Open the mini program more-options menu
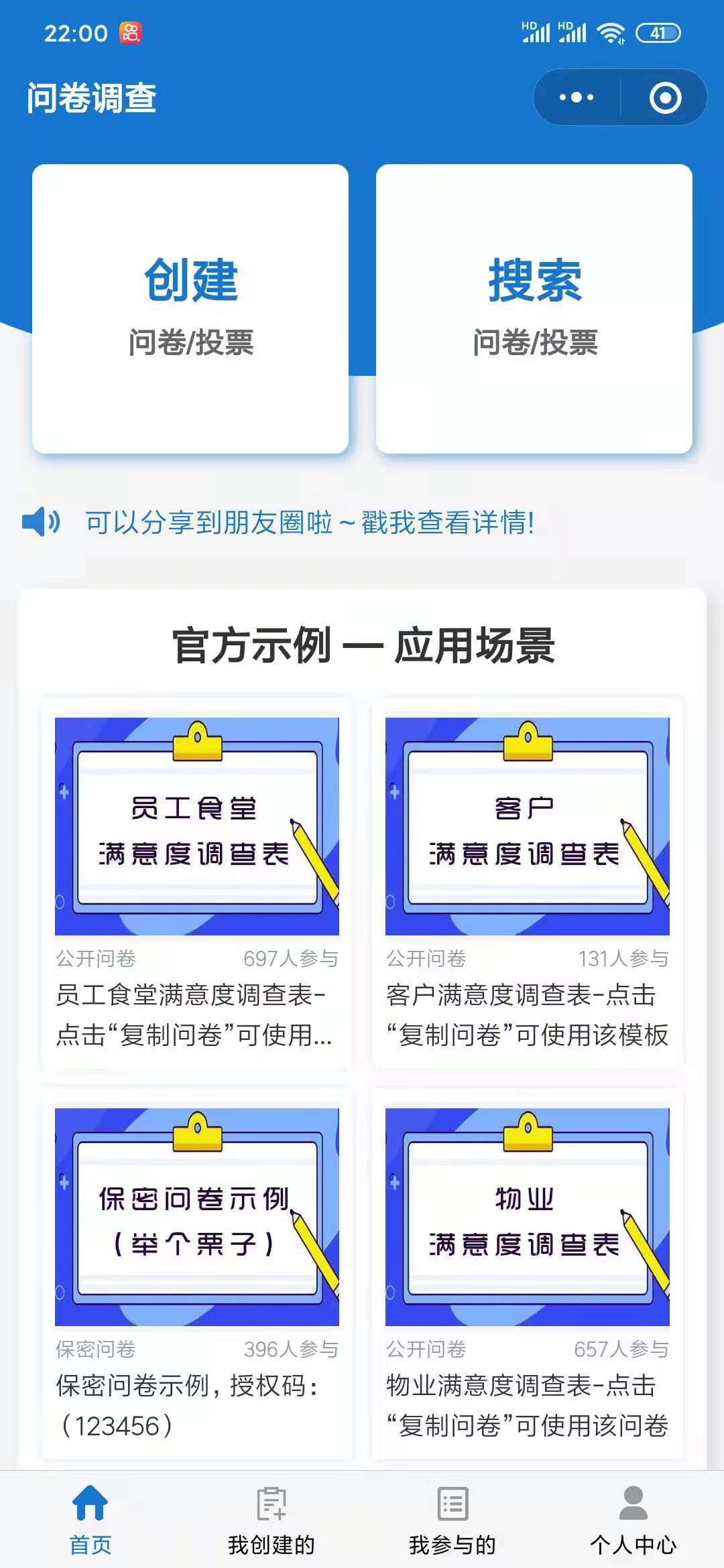Image resolution: width=724 pixels, height=1568 pixels. [577, 98]
